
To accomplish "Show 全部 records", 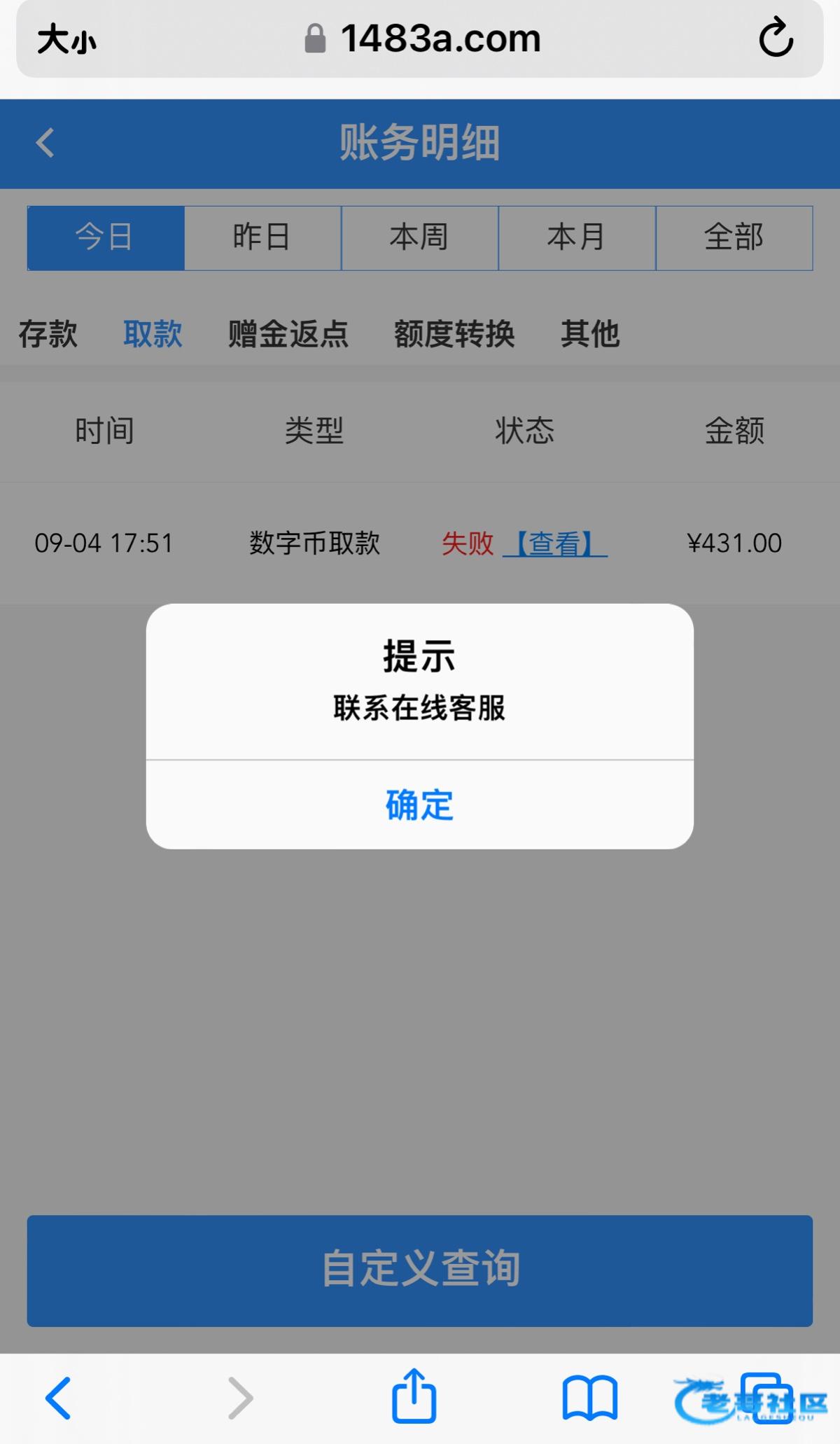I will point(734,237).
